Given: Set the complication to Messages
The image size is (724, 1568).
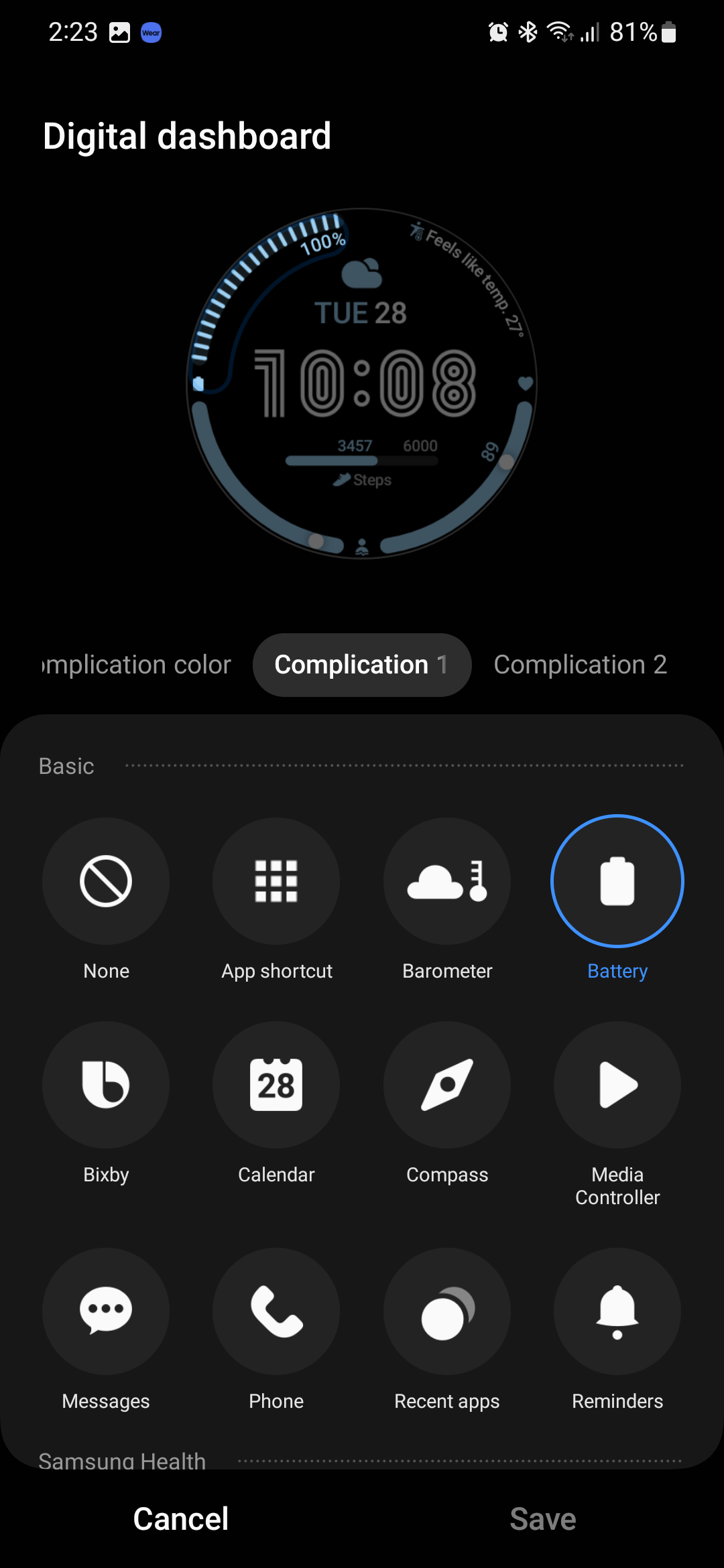Looking at the screenshot, I should coord(106,1311).
